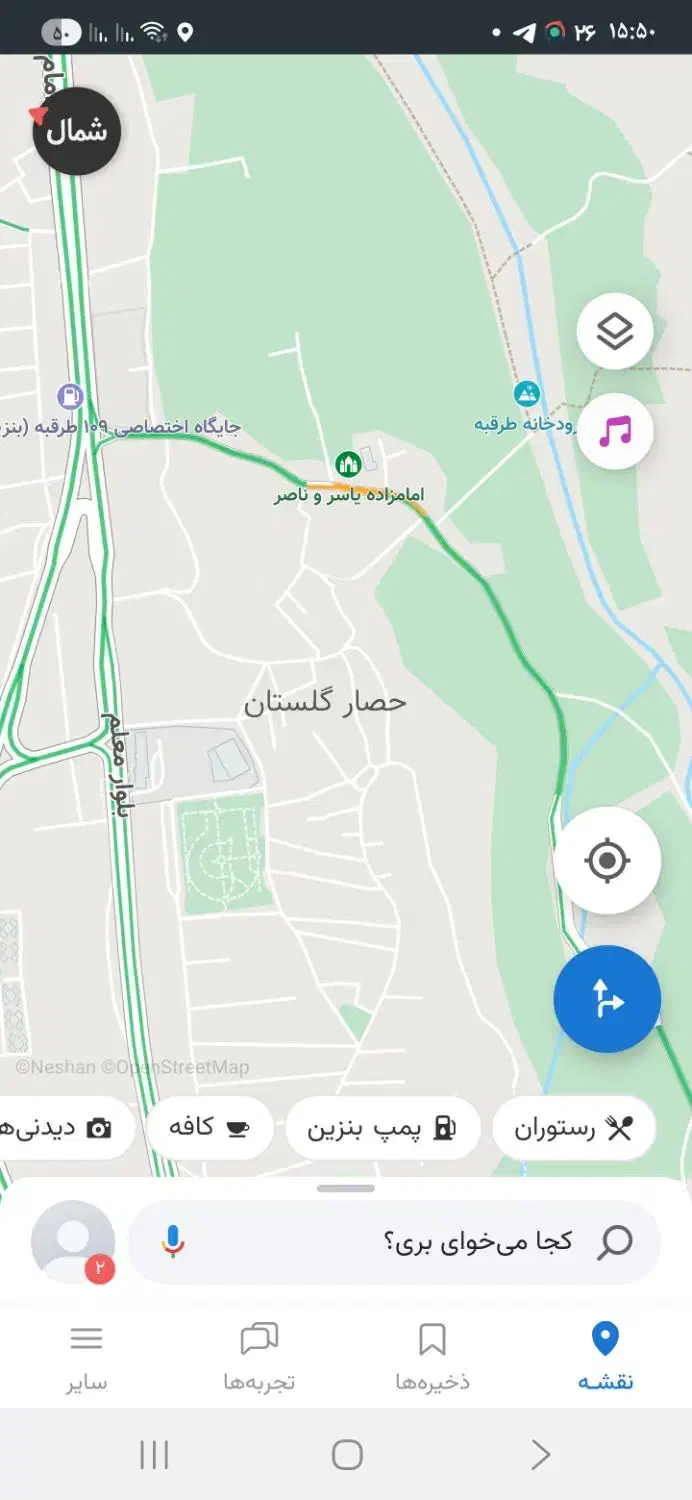Open the fuel station marker جایگاه اختصاصی ۱۰۹ طرقبه

click(x=70, y=397)
